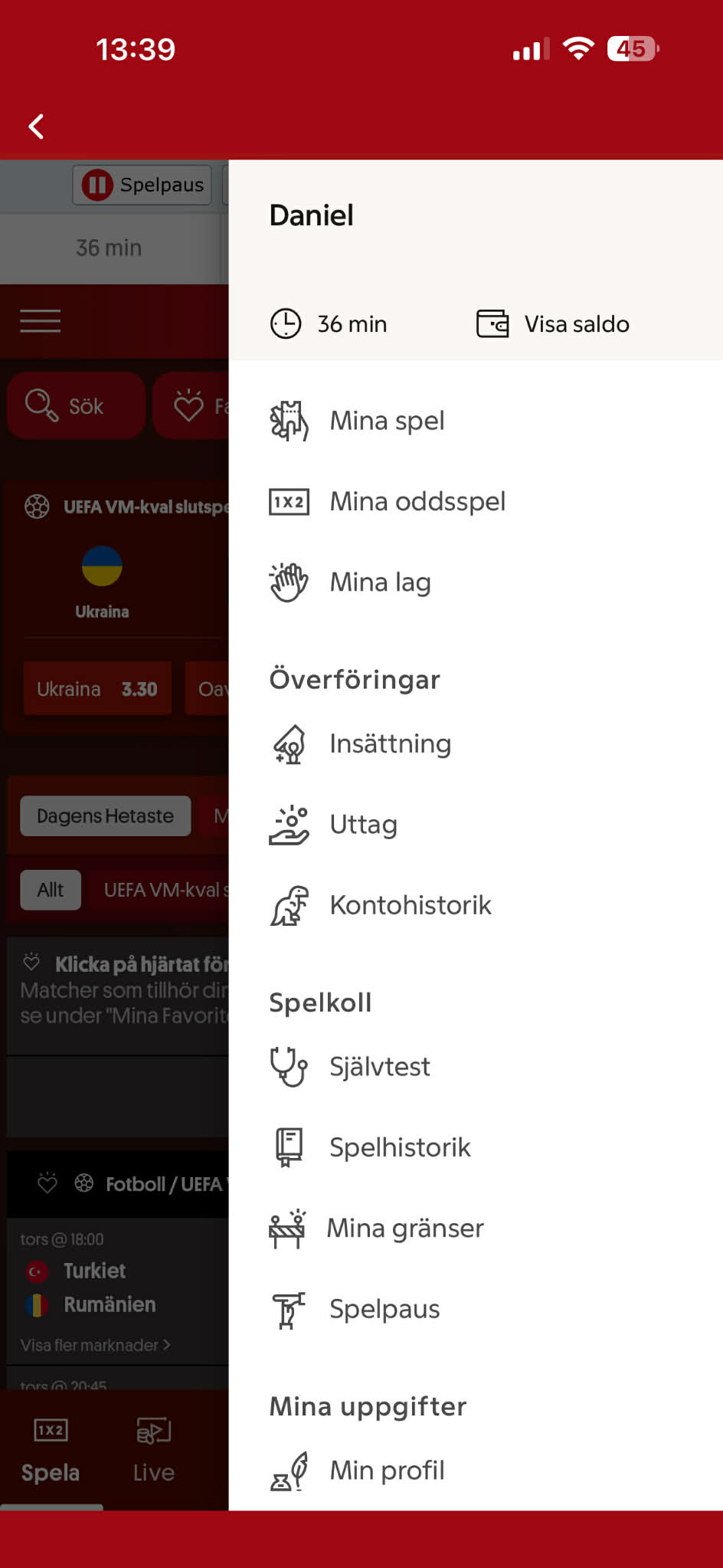The width and height of the screenshot is (723, 1568).
Task: Select the Allt filter chip
Action: tap(49, 890)
